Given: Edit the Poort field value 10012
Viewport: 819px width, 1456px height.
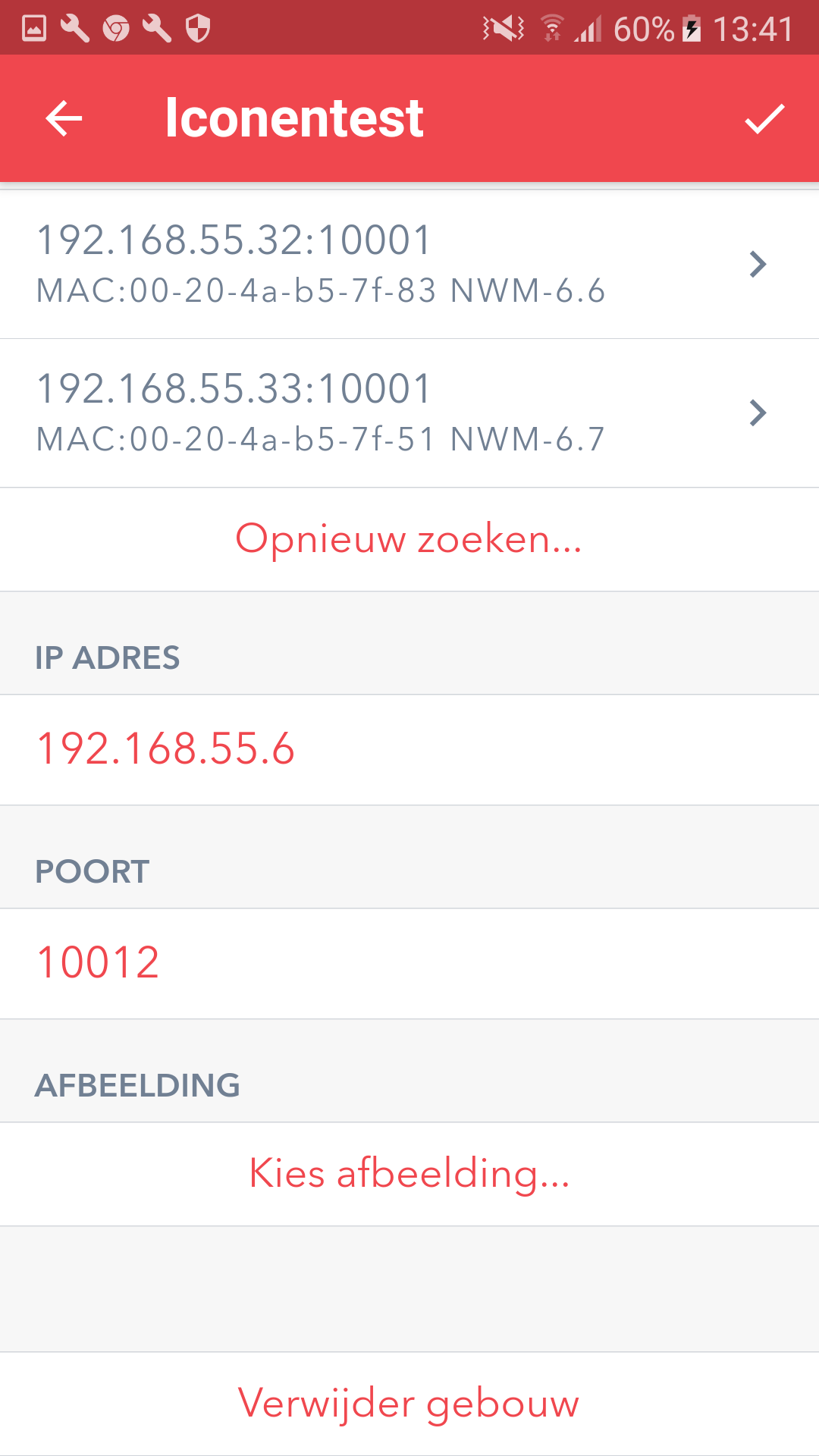Looking at the screenshot, I should pyautogui.click(x=409, y=964).
